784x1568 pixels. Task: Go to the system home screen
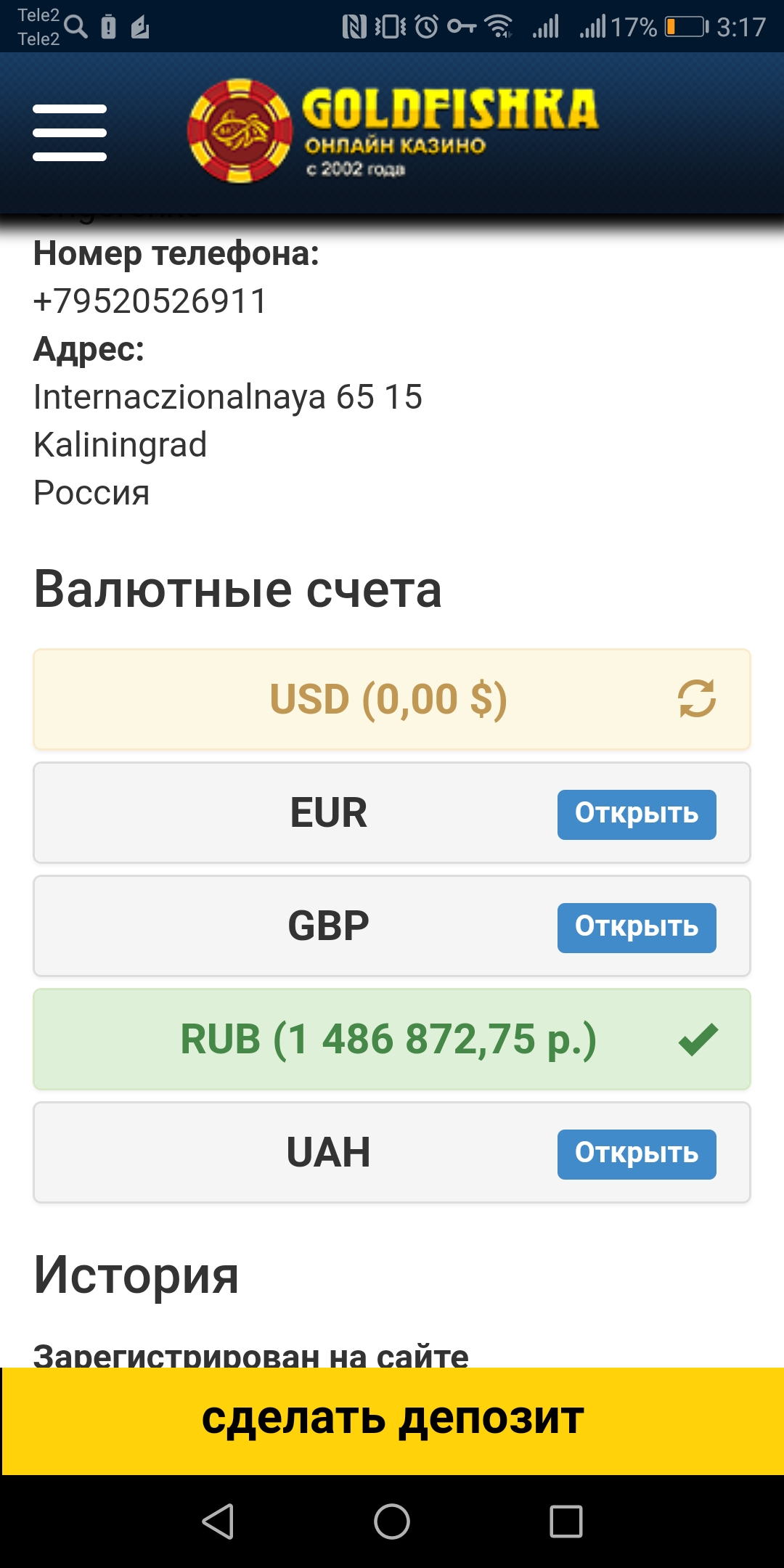click(392, 1521)
